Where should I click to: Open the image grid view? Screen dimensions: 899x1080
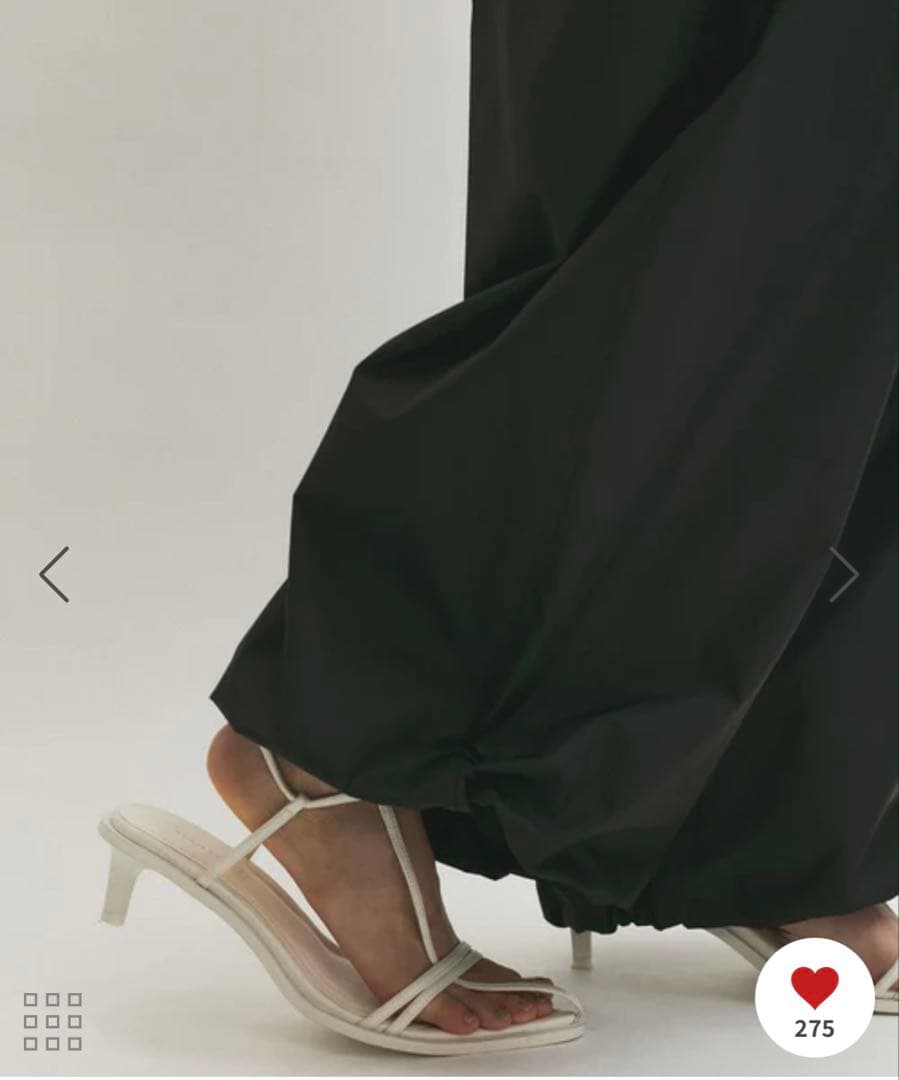click(x=52, y=1021)
